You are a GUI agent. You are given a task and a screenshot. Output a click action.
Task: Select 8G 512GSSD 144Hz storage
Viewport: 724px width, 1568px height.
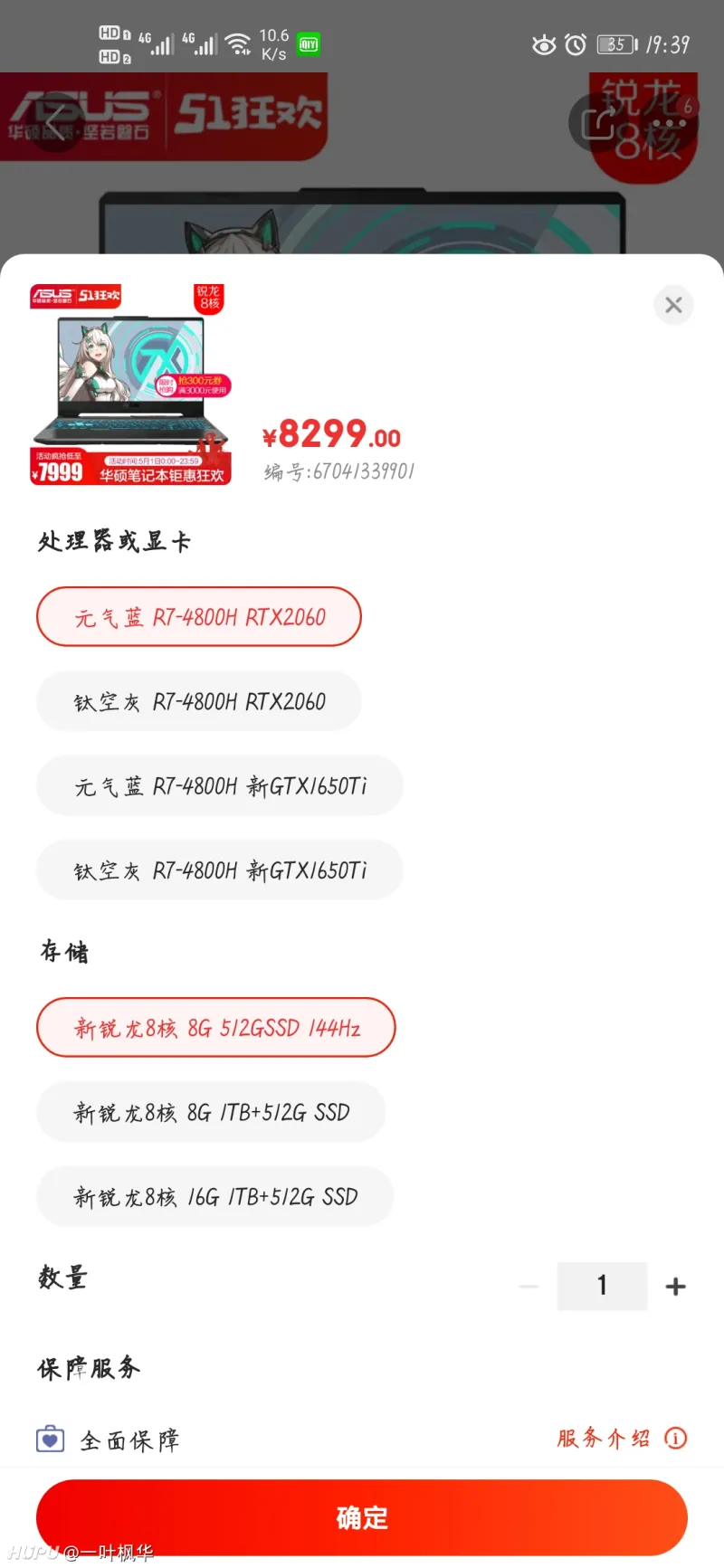pyautogui.click(x=216, y=1028)
